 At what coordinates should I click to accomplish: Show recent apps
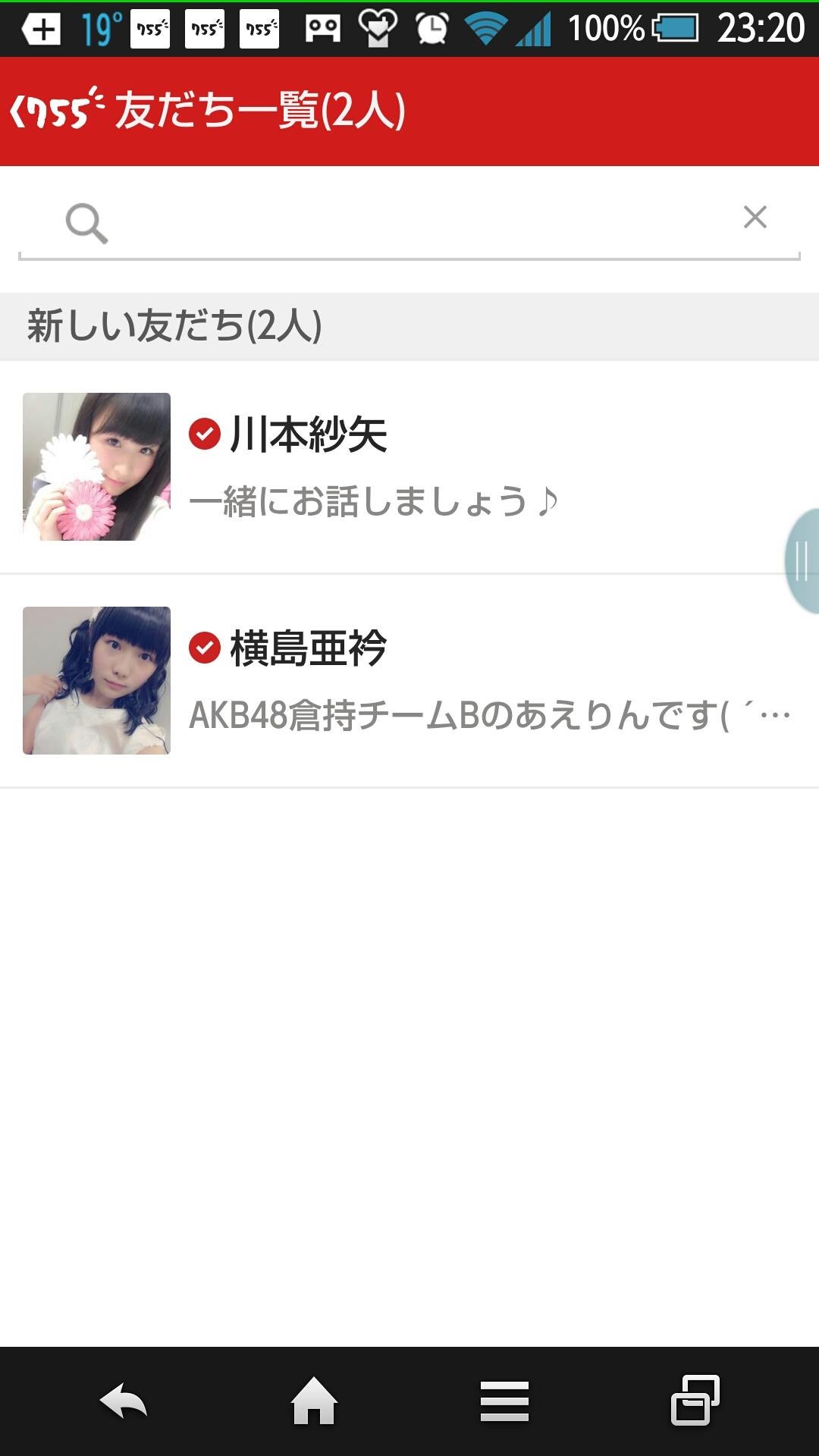tap(695, 1401)
